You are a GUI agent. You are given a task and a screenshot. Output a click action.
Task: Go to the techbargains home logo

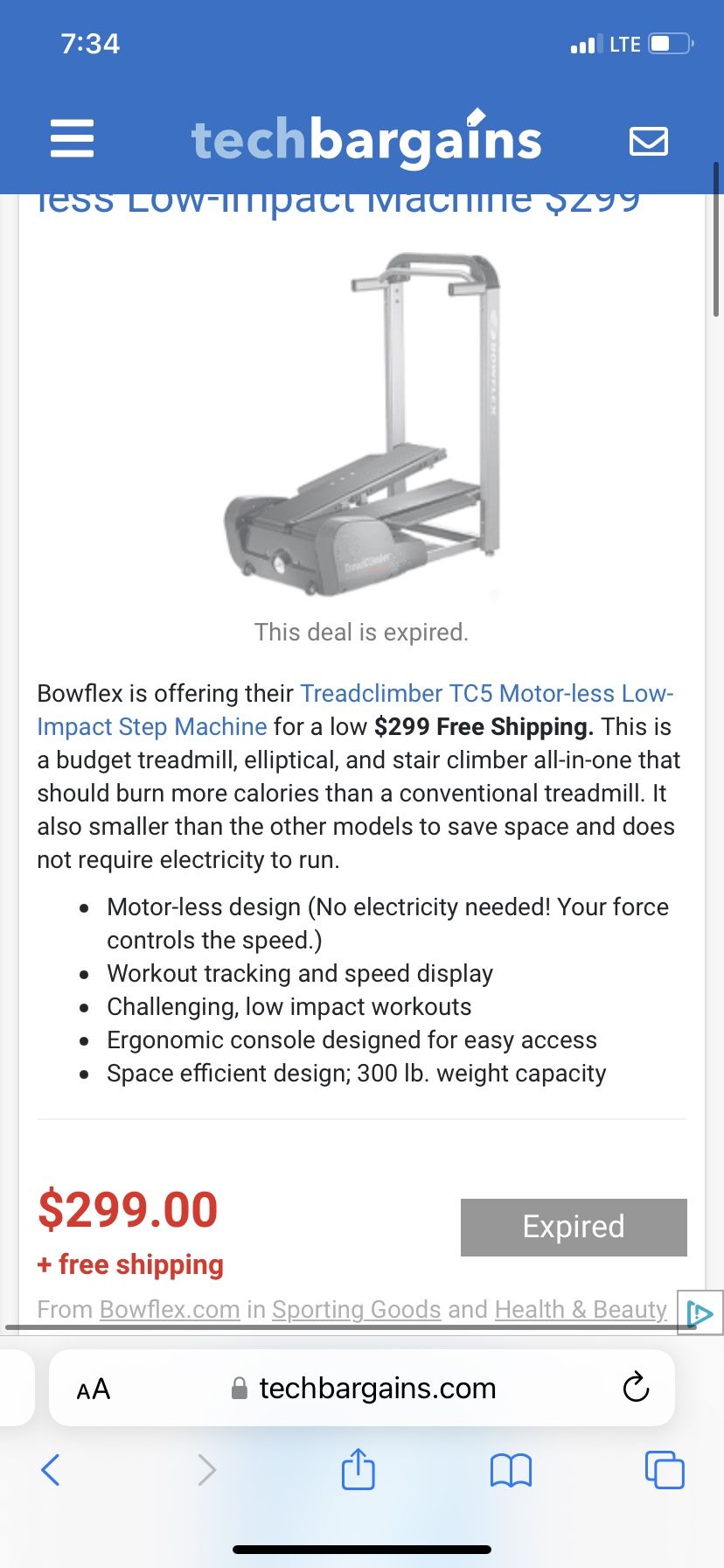[366, 138]
